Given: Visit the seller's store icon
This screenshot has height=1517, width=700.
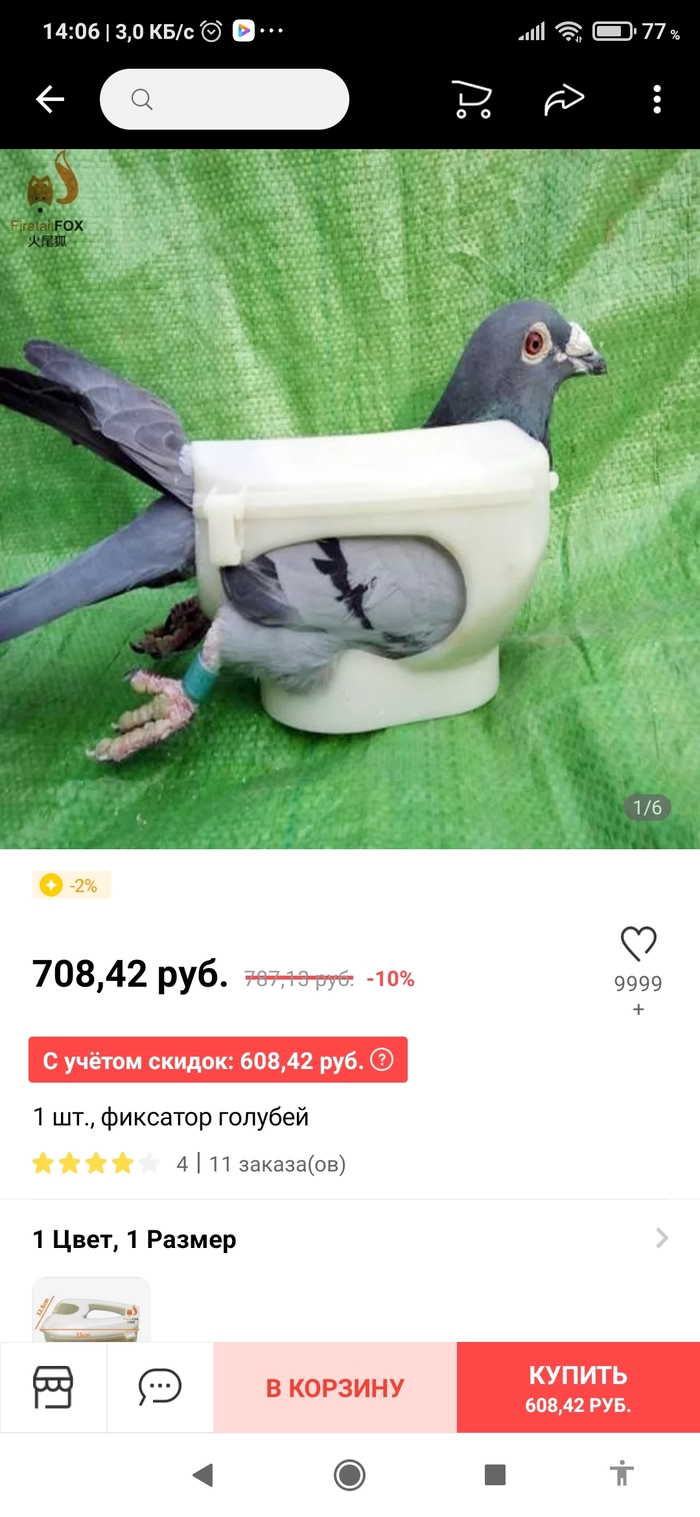Looking at the screenshot, I should [x=53, y=1387].
